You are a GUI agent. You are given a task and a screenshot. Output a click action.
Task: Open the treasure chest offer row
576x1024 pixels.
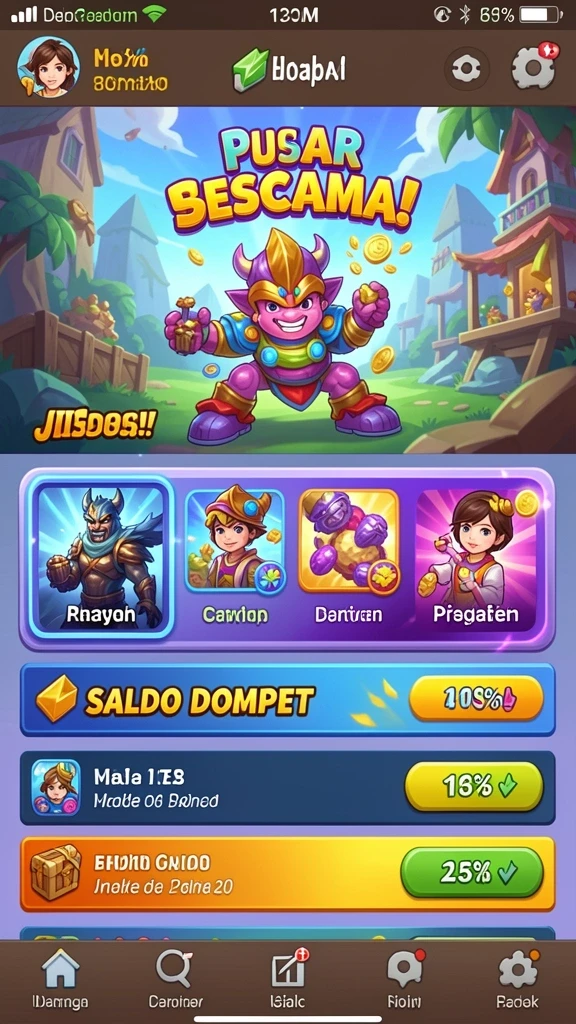[x=288, y=873]
